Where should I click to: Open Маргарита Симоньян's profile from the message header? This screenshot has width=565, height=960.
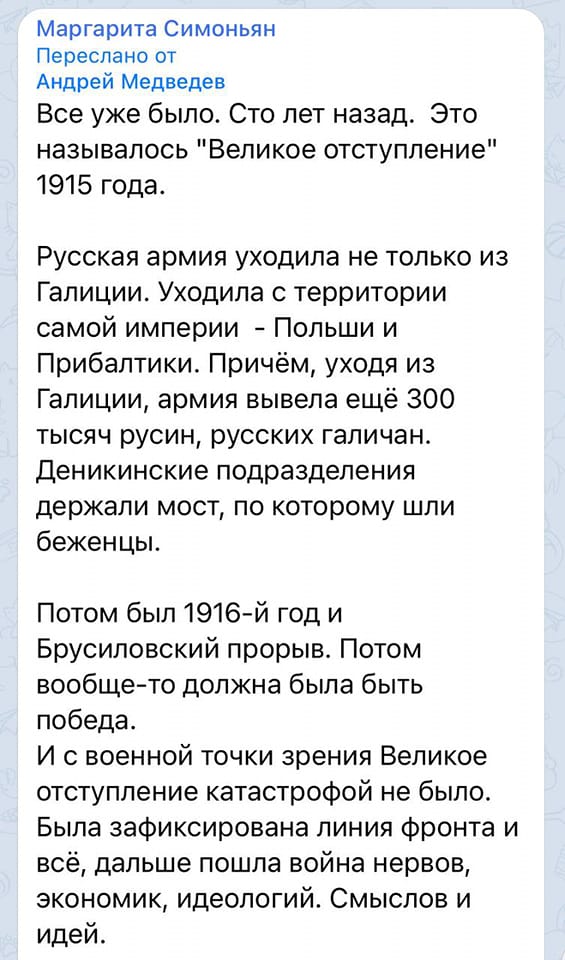pos(156,29)
